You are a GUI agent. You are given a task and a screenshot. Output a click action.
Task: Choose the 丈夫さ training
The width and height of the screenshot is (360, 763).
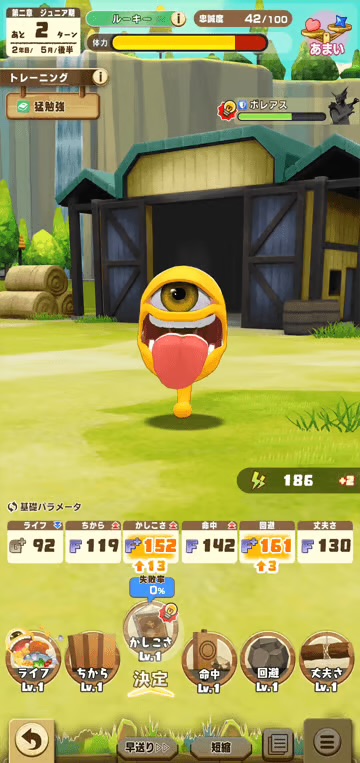pyautogui.click(x=326, y=661)
